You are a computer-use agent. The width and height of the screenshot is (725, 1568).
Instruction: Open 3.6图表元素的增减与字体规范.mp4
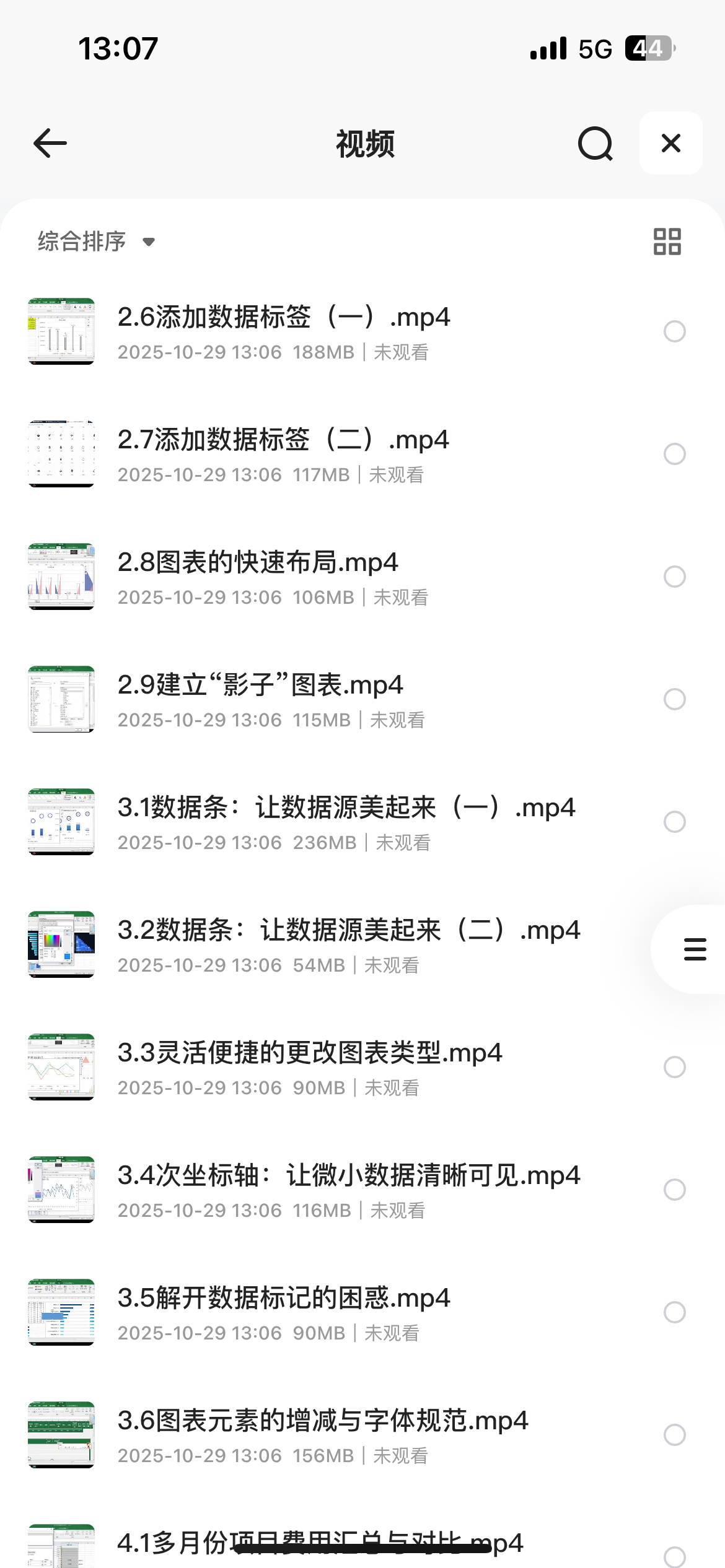click(322, 1421)
